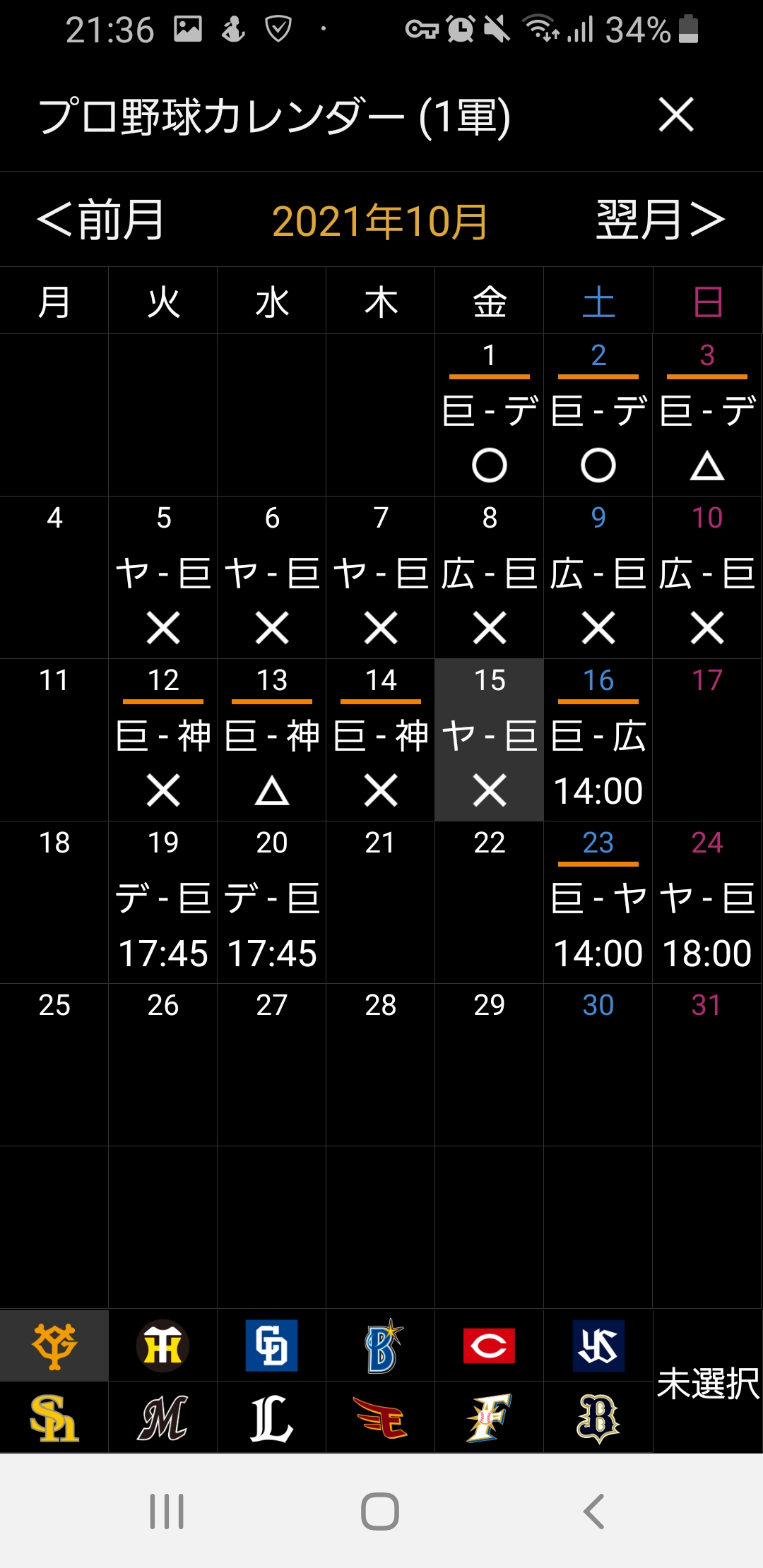Screen dimensions: 763x1568
Task: Select the Chunichi Dragons team logo
Action: pyautogui.click(x=272, y=1346)
